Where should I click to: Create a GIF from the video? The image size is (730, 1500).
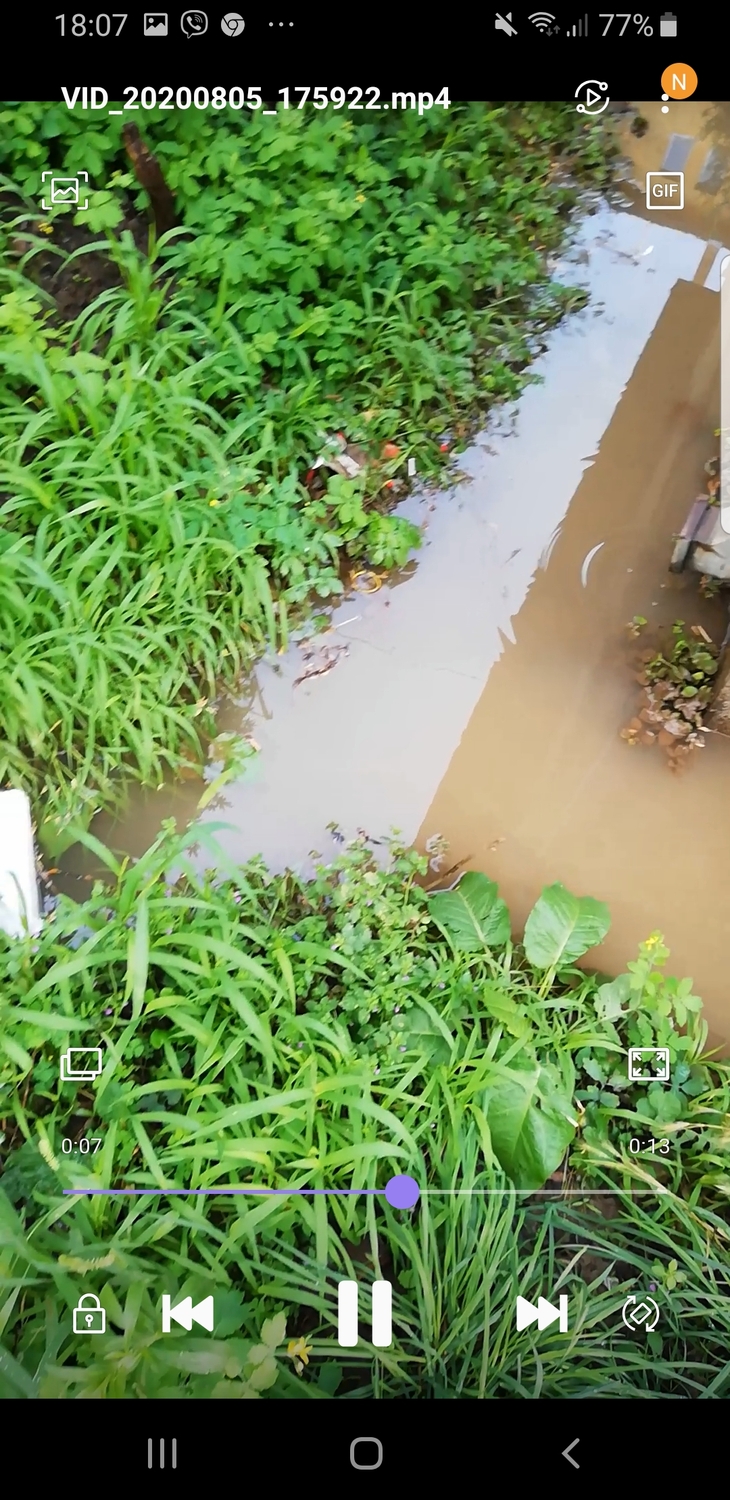(x=664, y=190)
